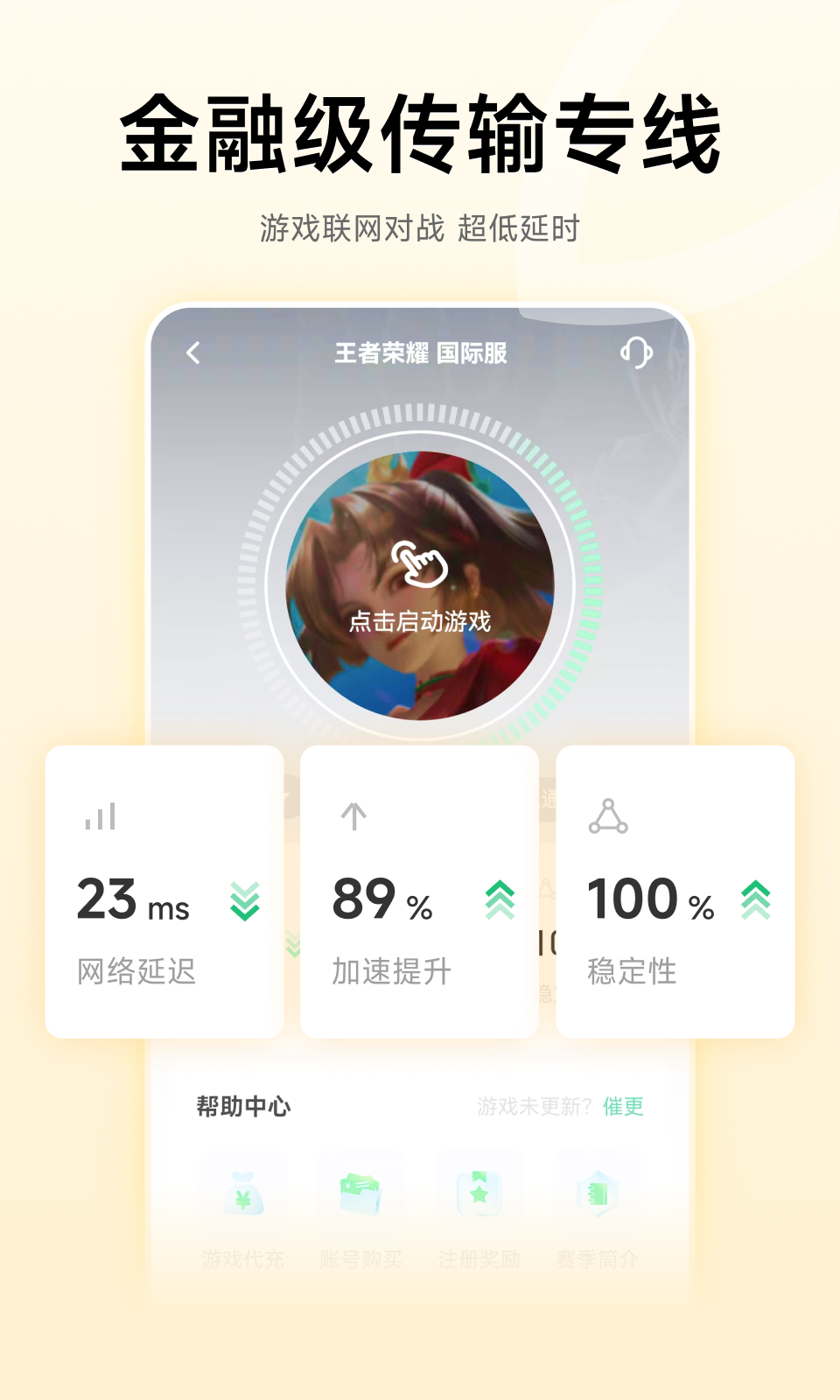This screenshot has width=840, height=1400.
Task: Open the 游戏代充 money bag icon
Action: tap(242, 1193)
